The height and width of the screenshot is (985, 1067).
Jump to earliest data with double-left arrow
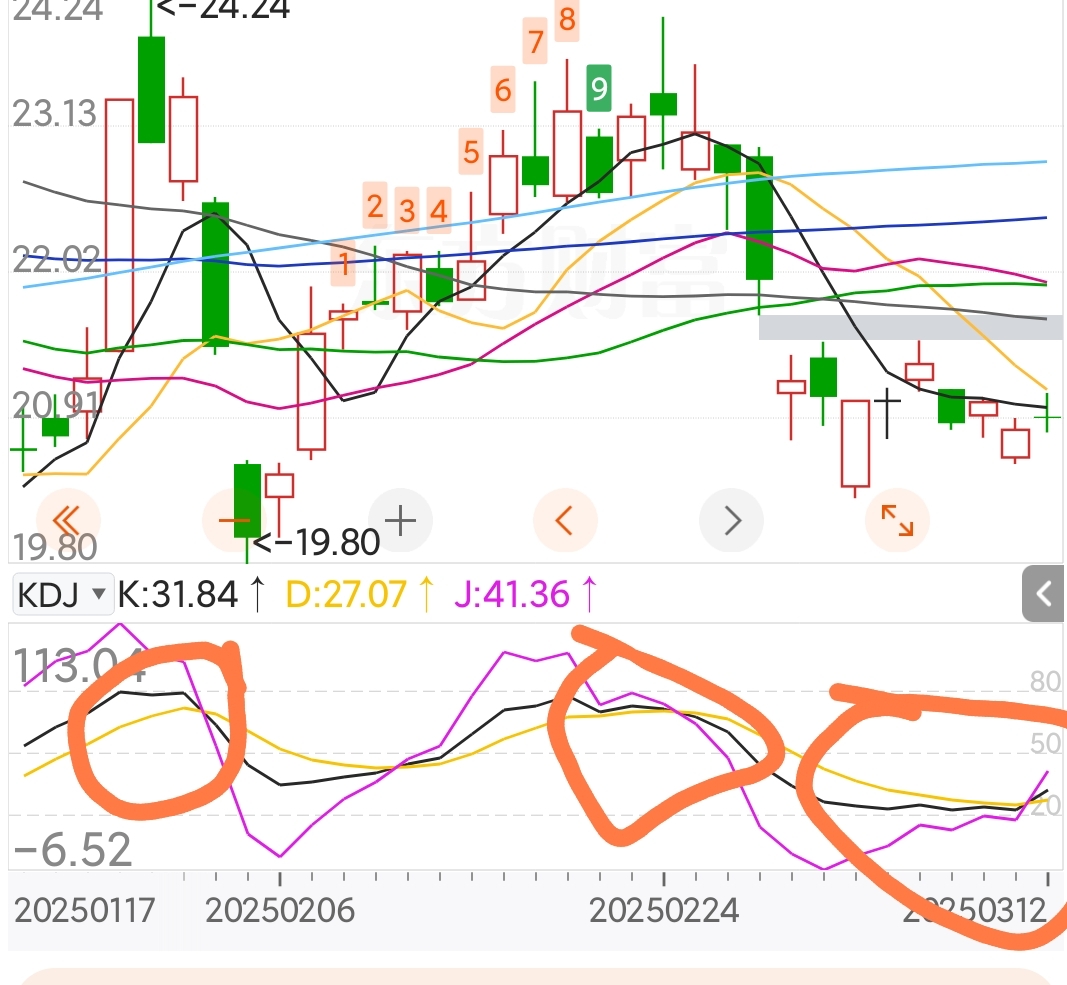[67, 519]
